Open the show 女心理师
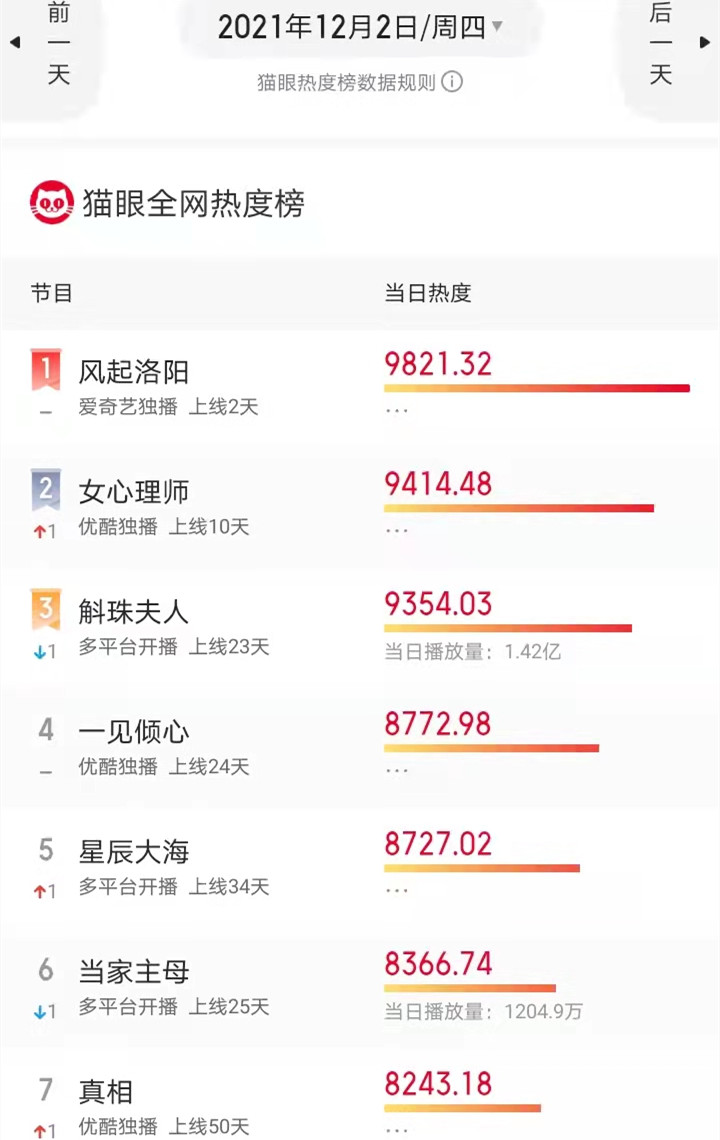Screen dimensions: 720x1140 coord(132,490)
